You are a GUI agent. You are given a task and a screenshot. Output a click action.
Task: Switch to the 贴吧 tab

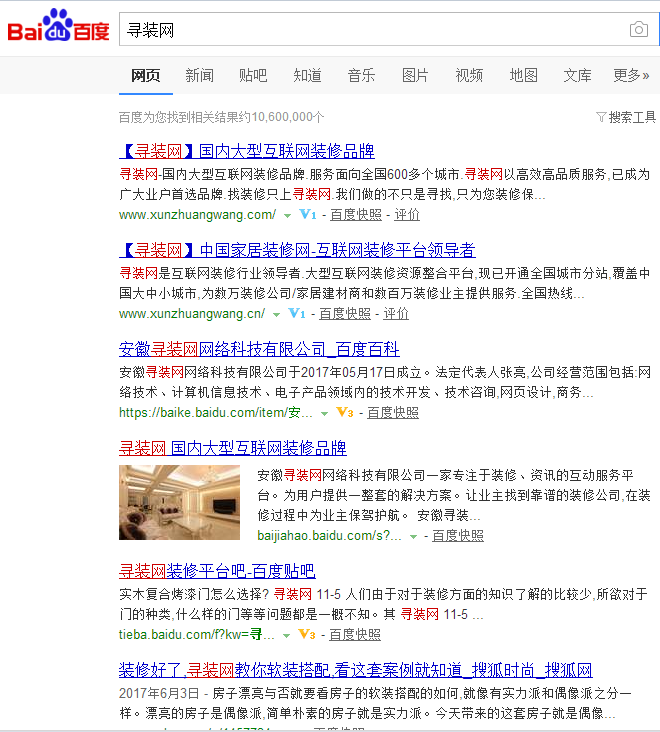click(253, 76)
